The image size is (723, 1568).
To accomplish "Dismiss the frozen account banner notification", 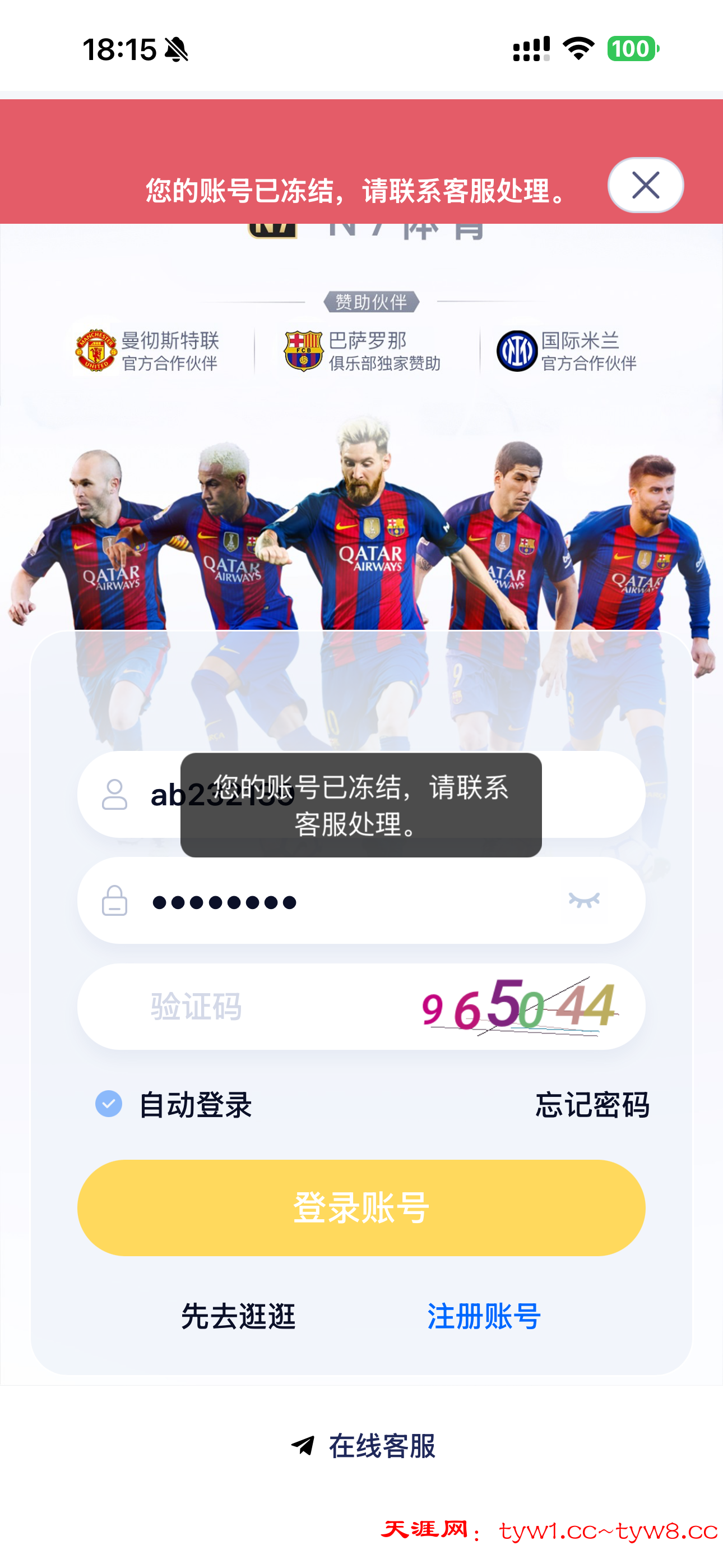I will coord(645,186).
